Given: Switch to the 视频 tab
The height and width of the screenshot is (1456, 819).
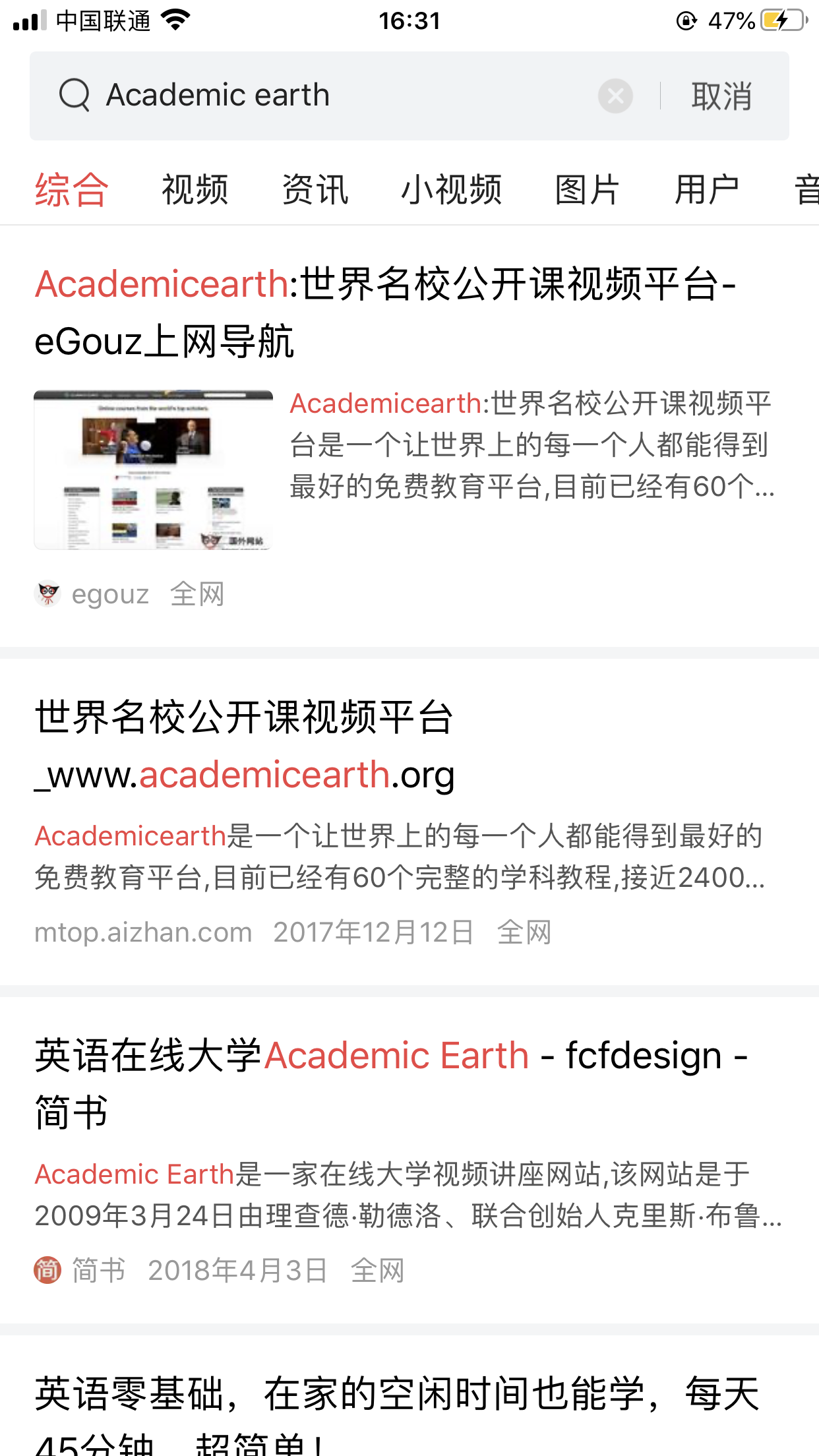Looking at the screenshot, I should pos(195,190).
